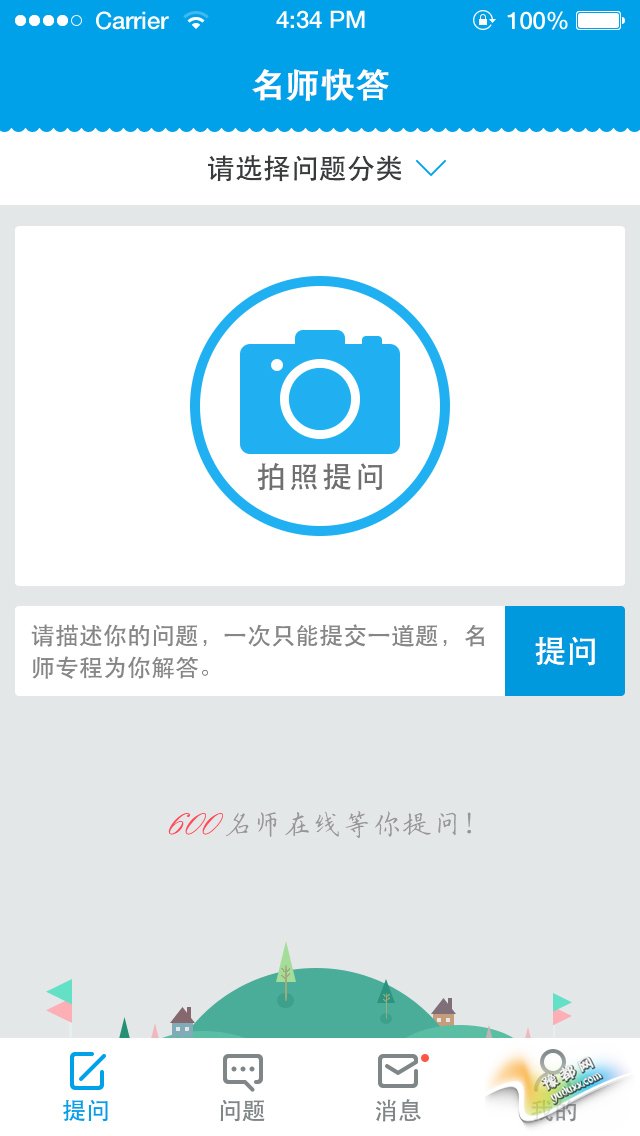Submit with the blue 提问 button
This screenshot has width=640, height=1136.
[x=565, y=651]
